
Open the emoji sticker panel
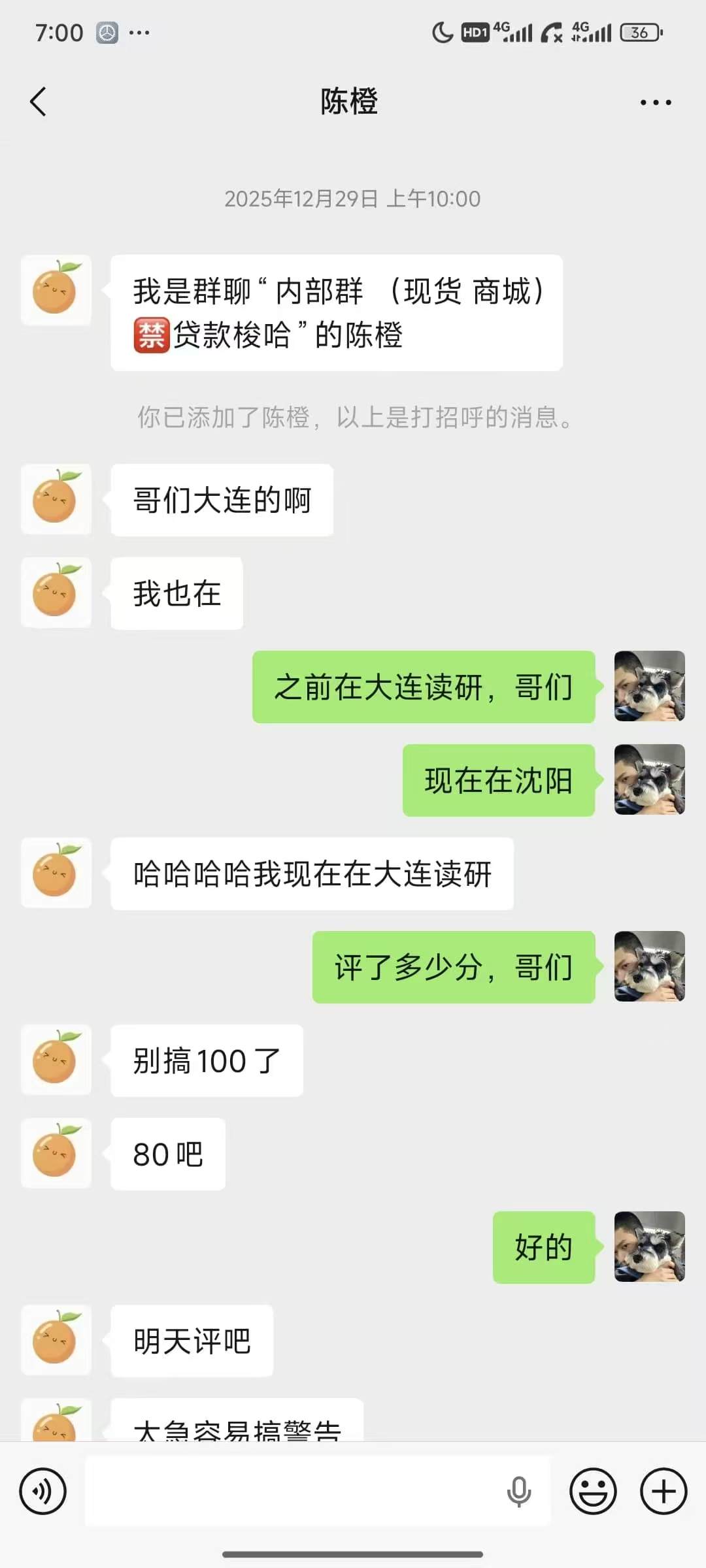(x=593, y=1491)
